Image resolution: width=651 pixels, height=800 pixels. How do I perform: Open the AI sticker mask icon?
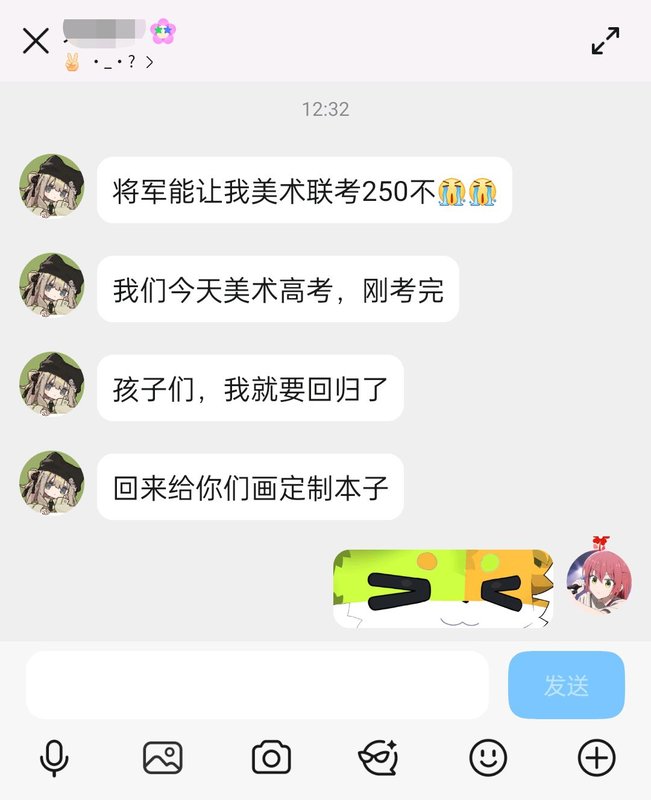click(x=379, y=759)
